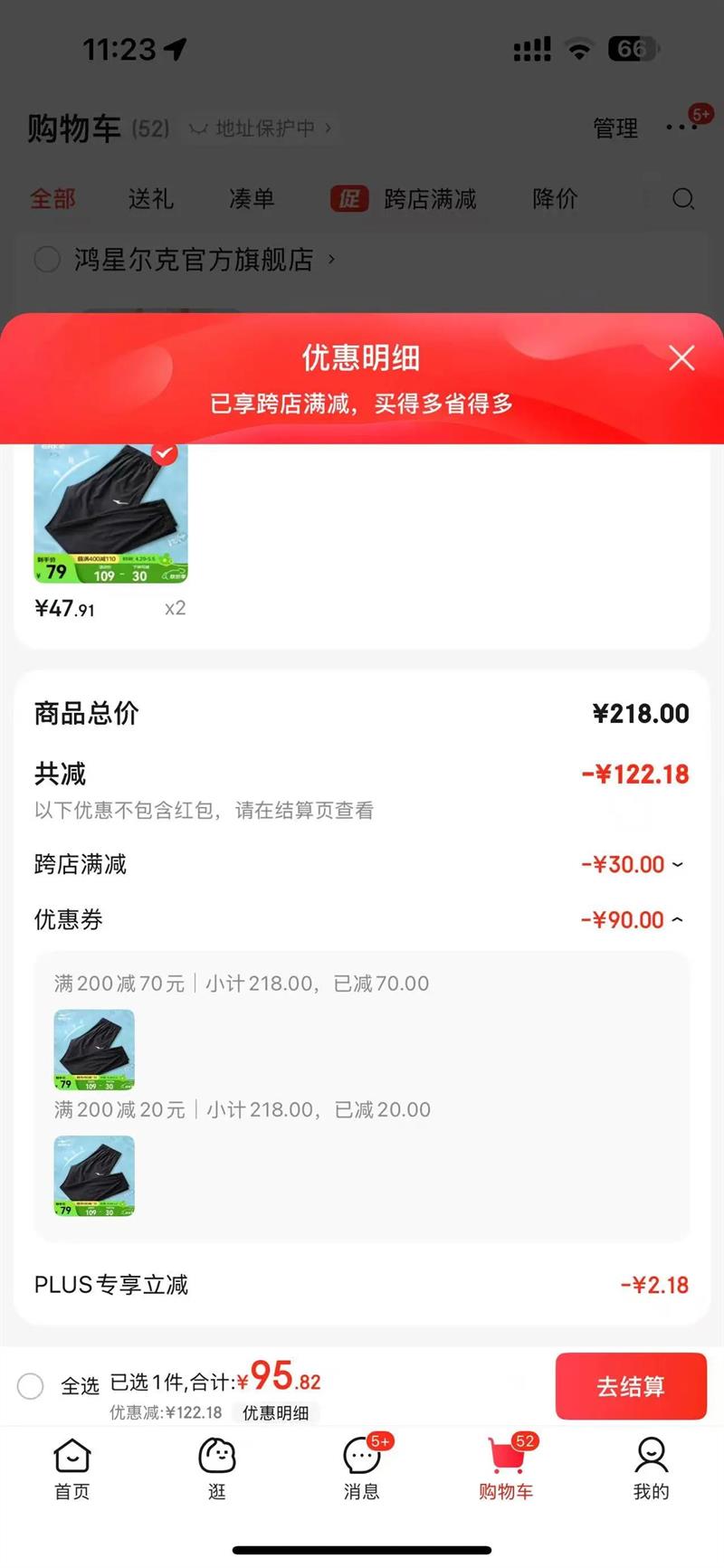Go to the 首页 tab
Image resolution: width=724 pixels, height=1568 pixels.
(x=72, y=1468)
